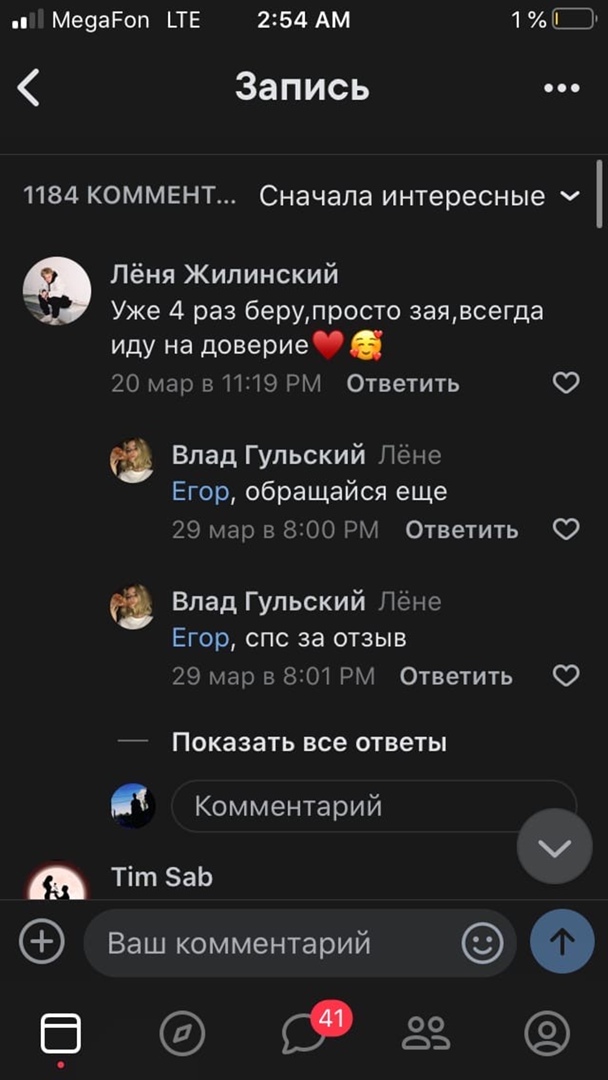
Task: Switch to the discover compass tab
Action: point(182,1034)
